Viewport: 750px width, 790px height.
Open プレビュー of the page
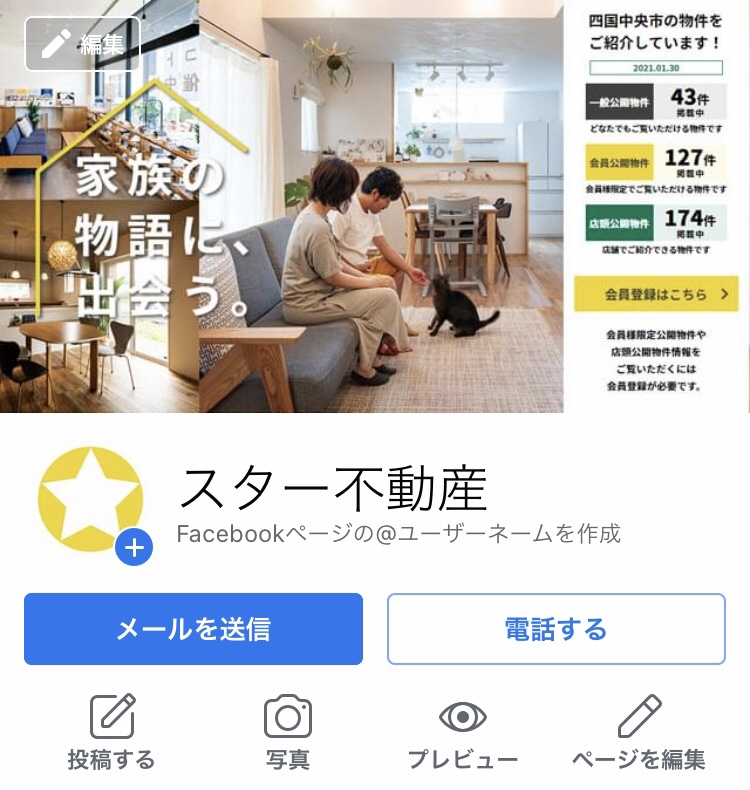tap(463, 733)
